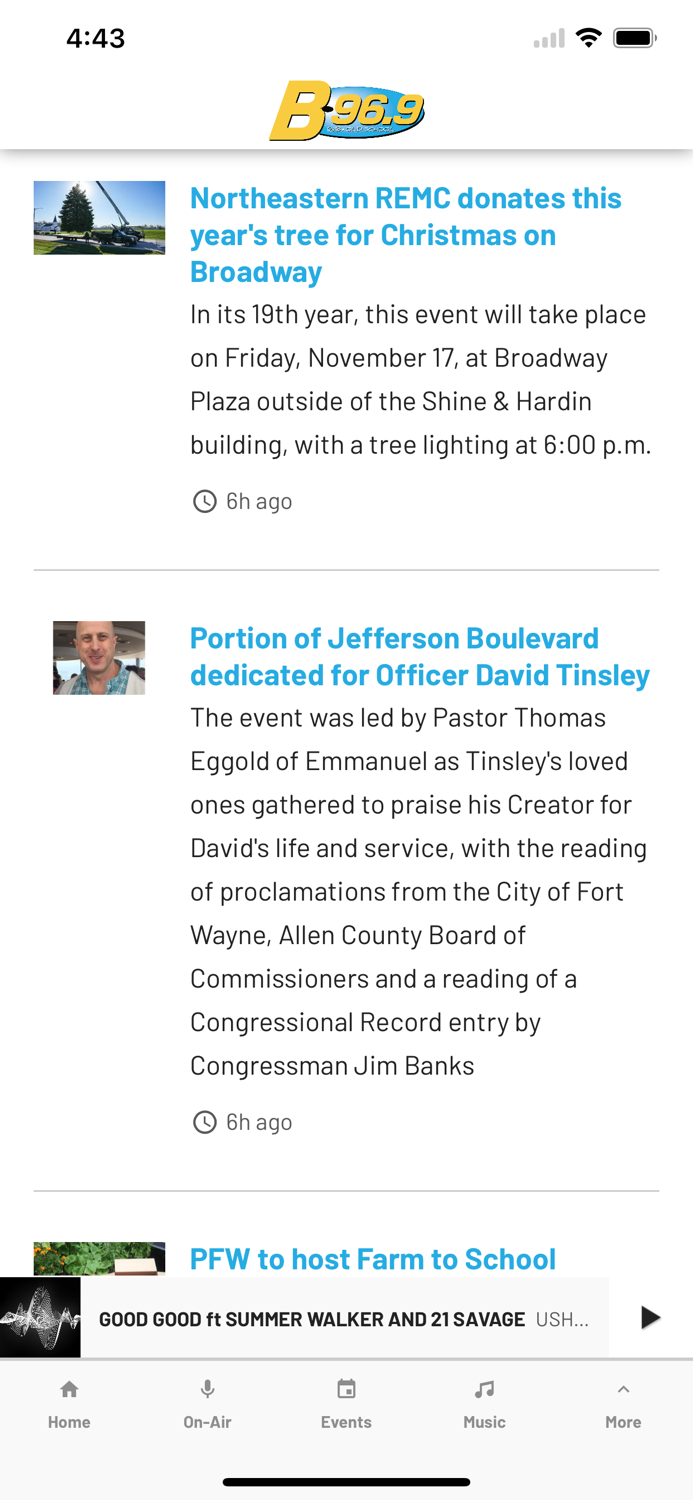693x1500 pixels.
Task: Open the Northeastern REMC Christmas tree article
Action: [x=405, y=235]
